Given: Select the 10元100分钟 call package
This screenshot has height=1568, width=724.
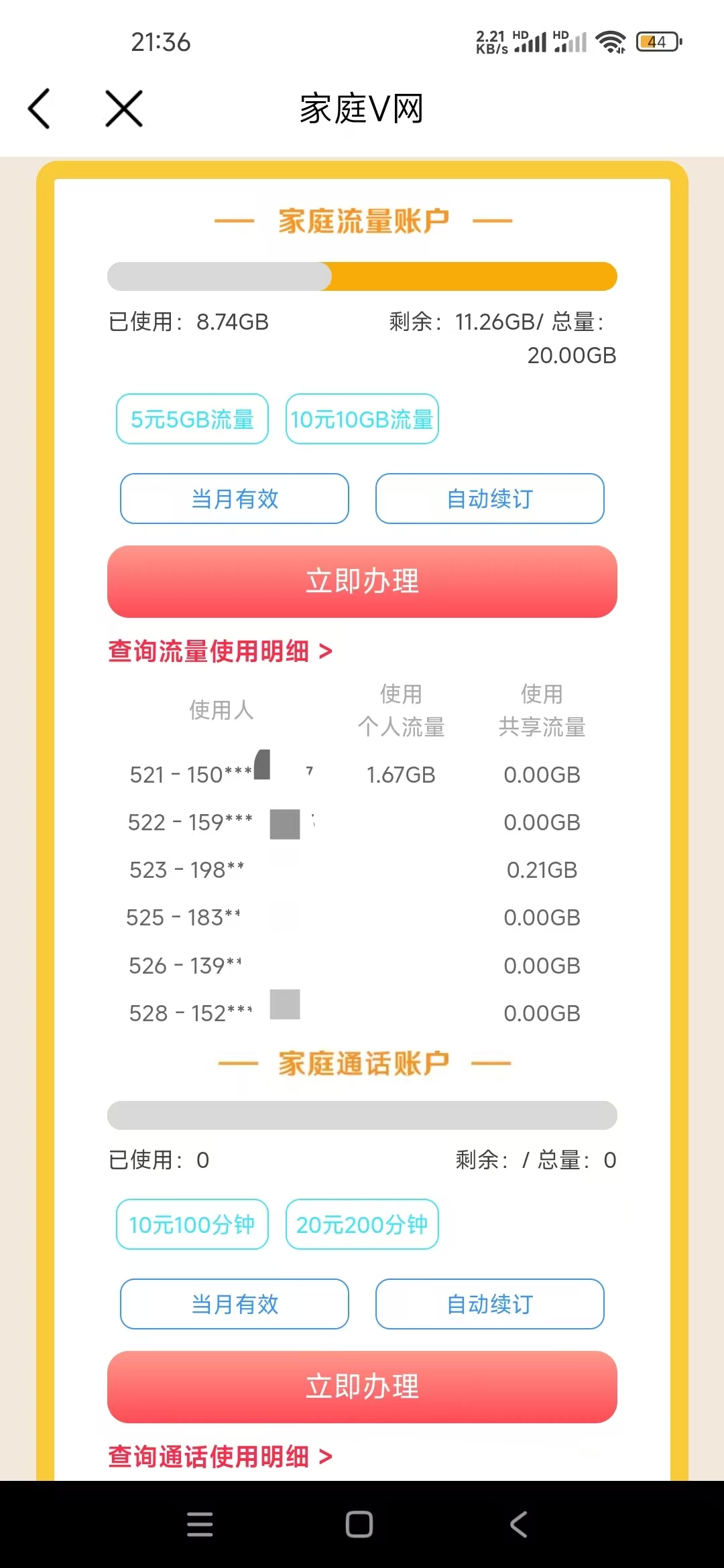Looking at the screenshot, I should 192,1224.
